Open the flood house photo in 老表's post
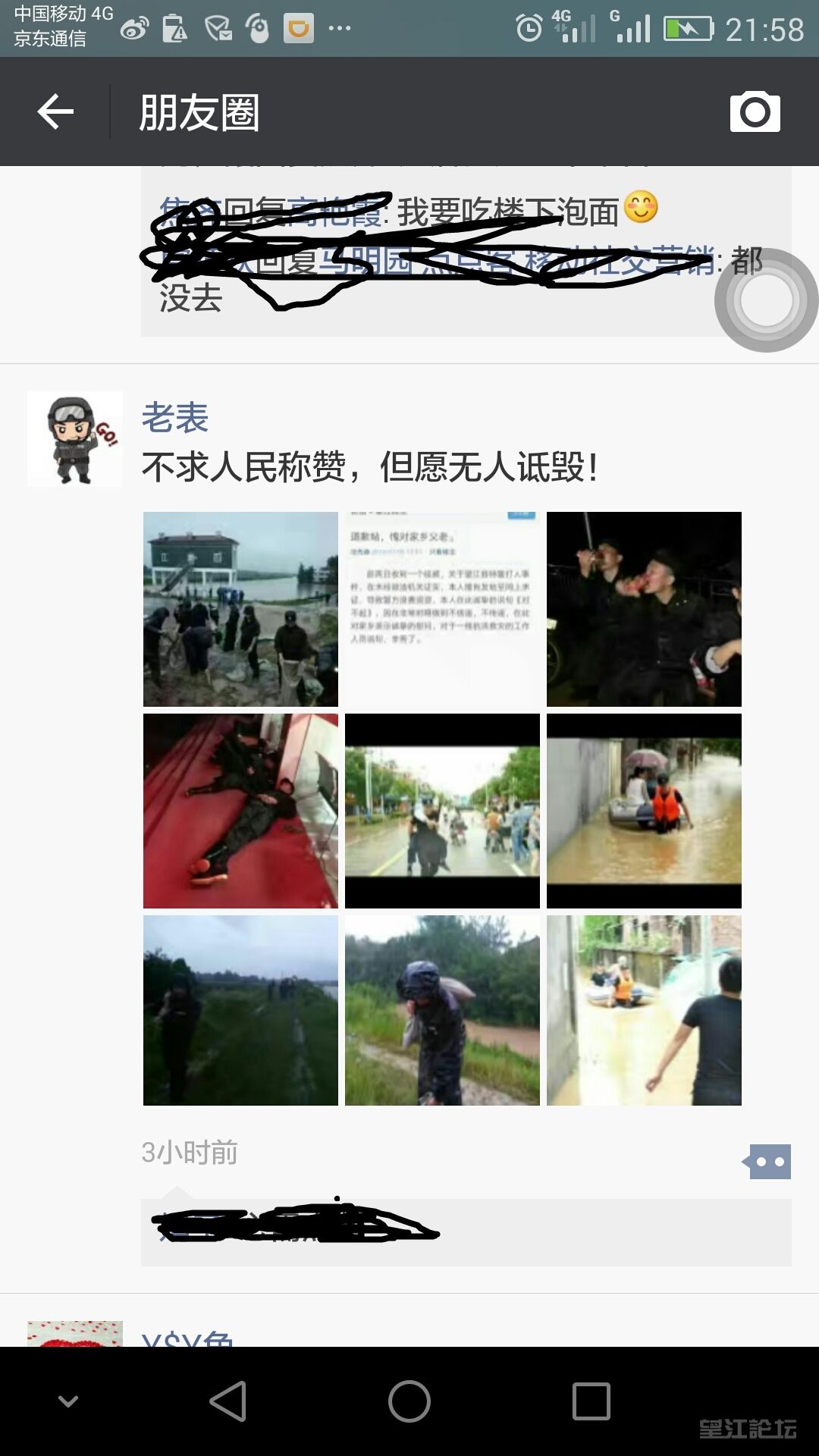The image size is (819, 1456). click(x=240, y=609)
